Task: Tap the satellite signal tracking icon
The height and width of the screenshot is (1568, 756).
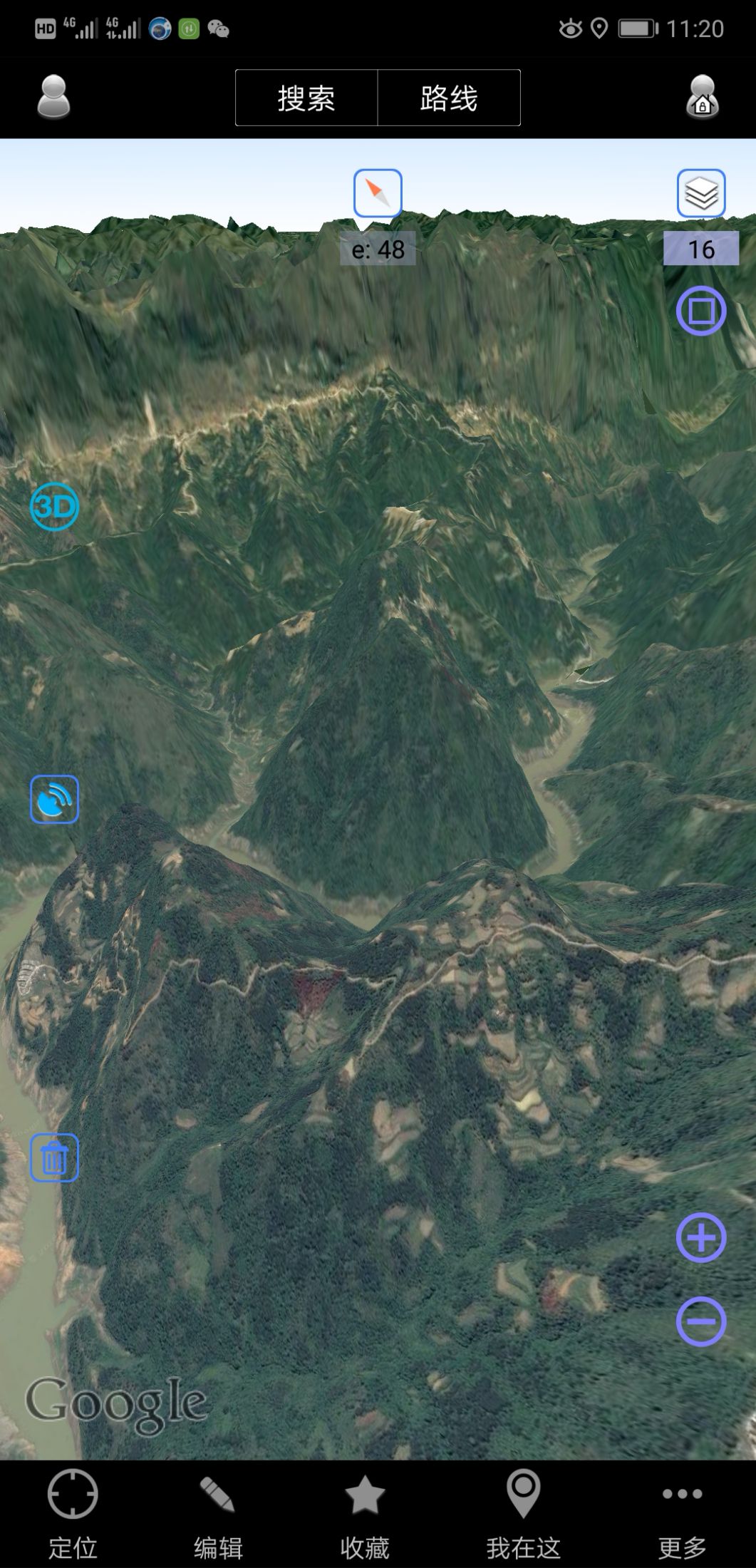Action: pyautogui.click(x=54, y=799)
